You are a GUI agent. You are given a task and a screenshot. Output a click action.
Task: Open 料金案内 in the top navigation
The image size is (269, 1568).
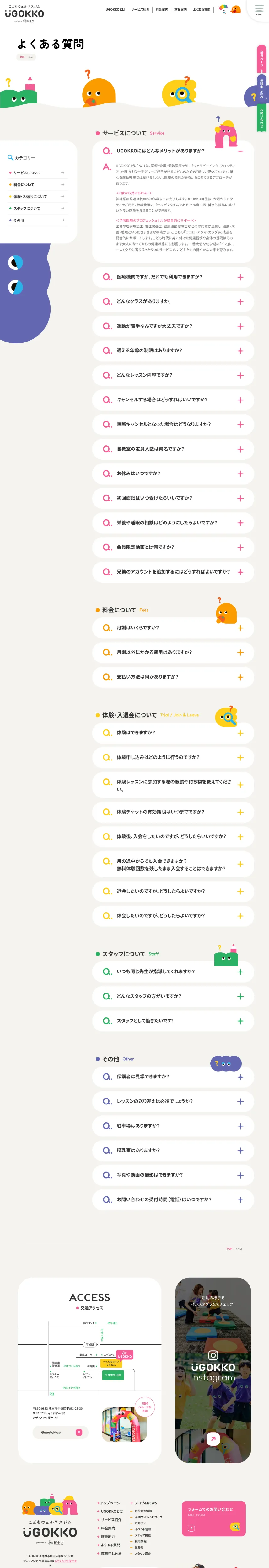point(161,10)
